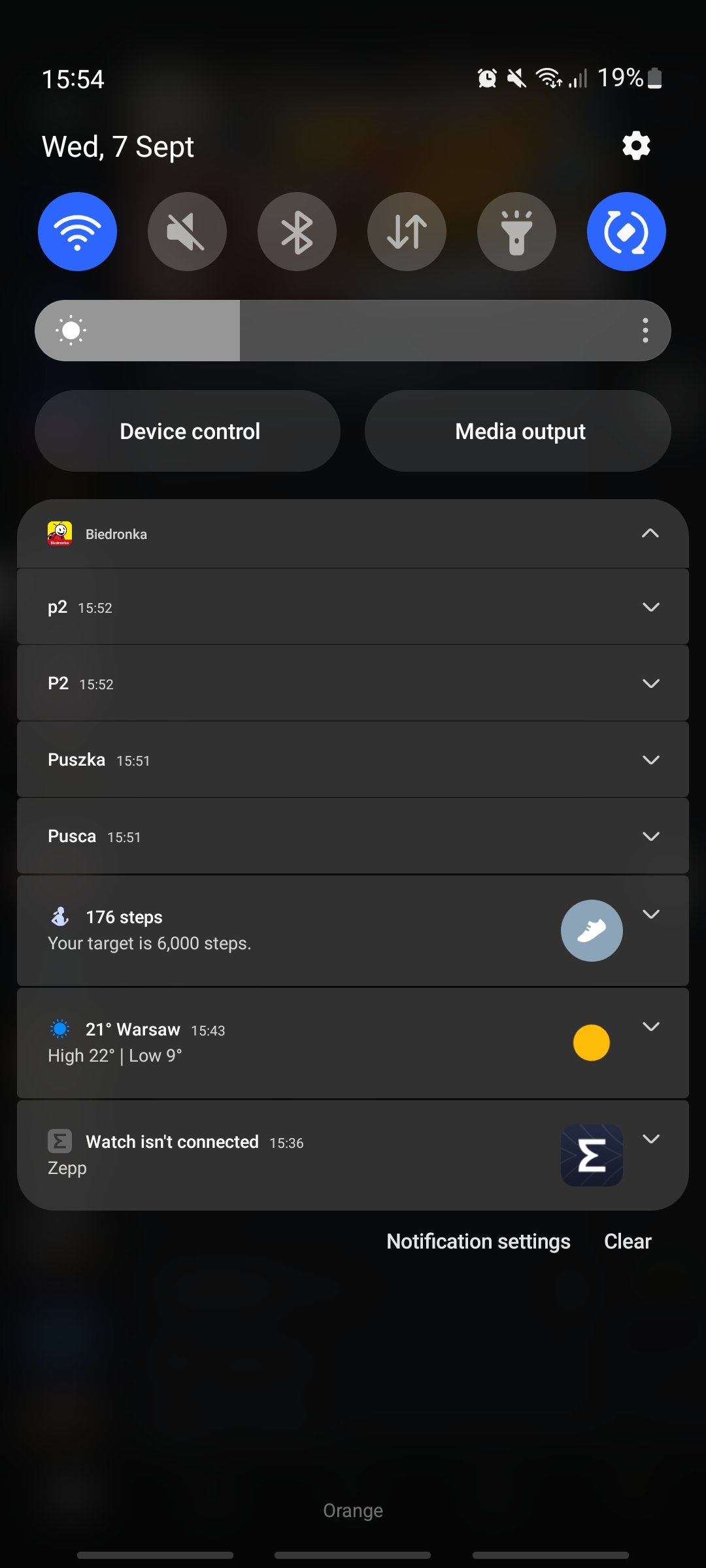Turn on mobile data toggle
The height and width of the screenshot is (1568, 706).
click(407, 232)
